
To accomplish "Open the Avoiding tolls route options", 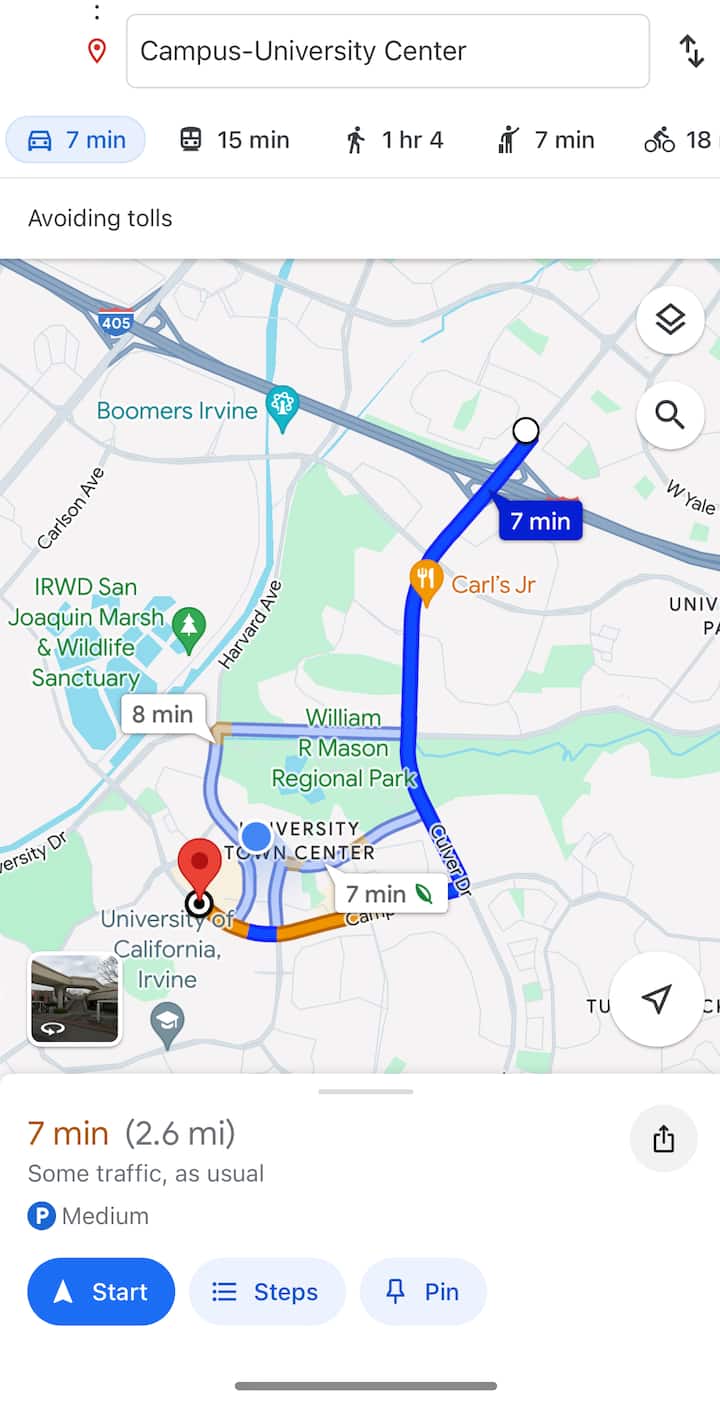I will click(100, 218).
